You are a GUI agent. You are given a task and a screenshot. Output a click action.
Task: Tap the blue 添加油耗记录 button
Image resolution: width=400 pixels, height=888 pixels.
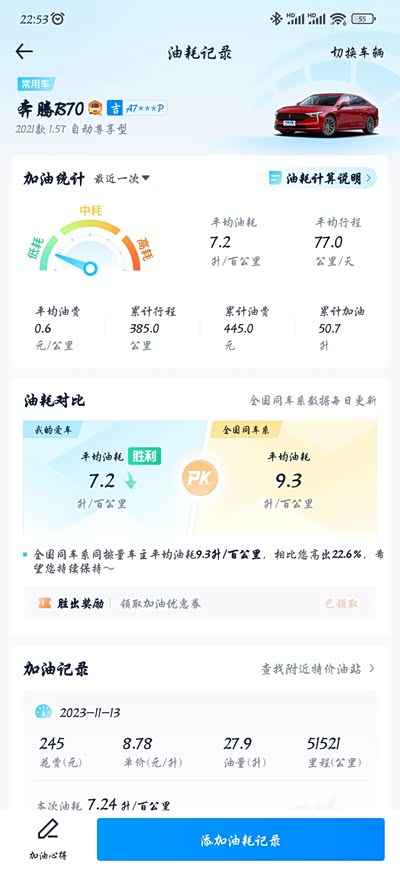[x=240, y=839]
